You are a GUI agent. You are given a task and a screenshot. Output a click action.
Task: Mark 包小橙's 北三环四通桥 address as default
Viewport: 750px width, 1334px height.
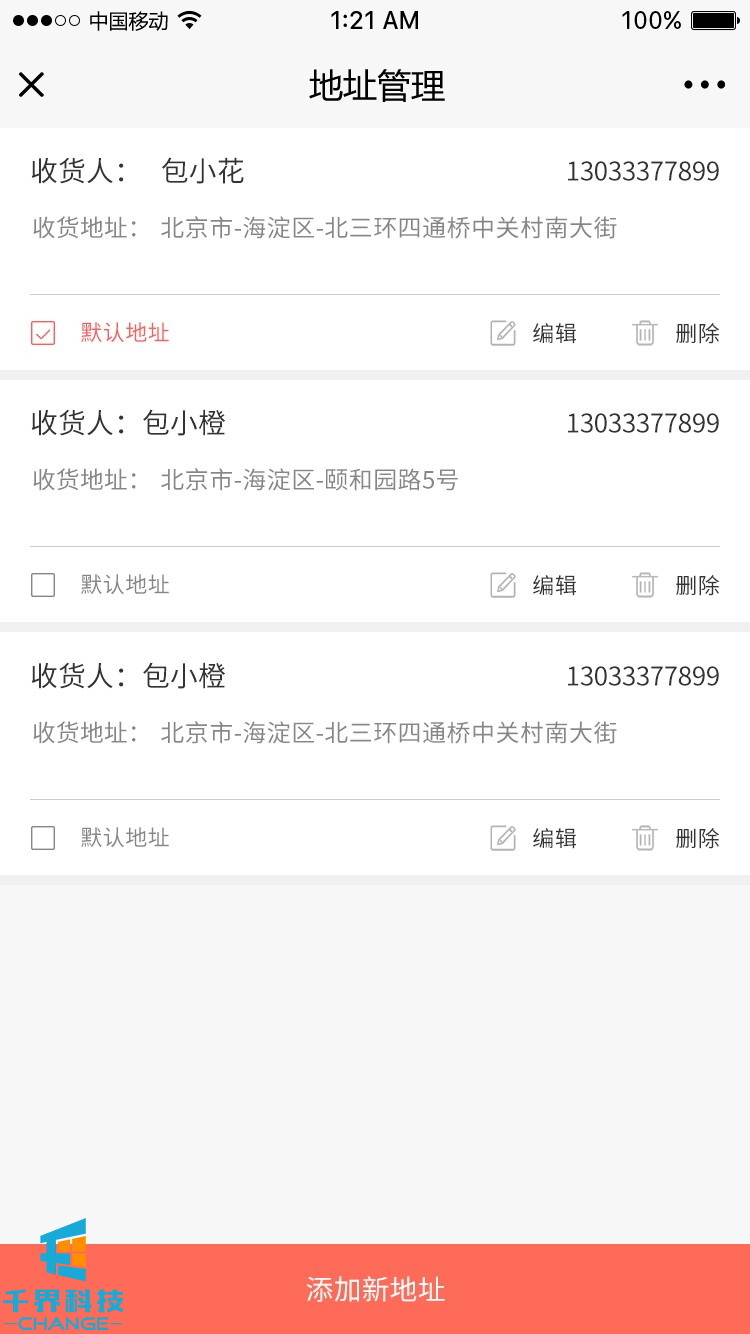coord(43,838)
